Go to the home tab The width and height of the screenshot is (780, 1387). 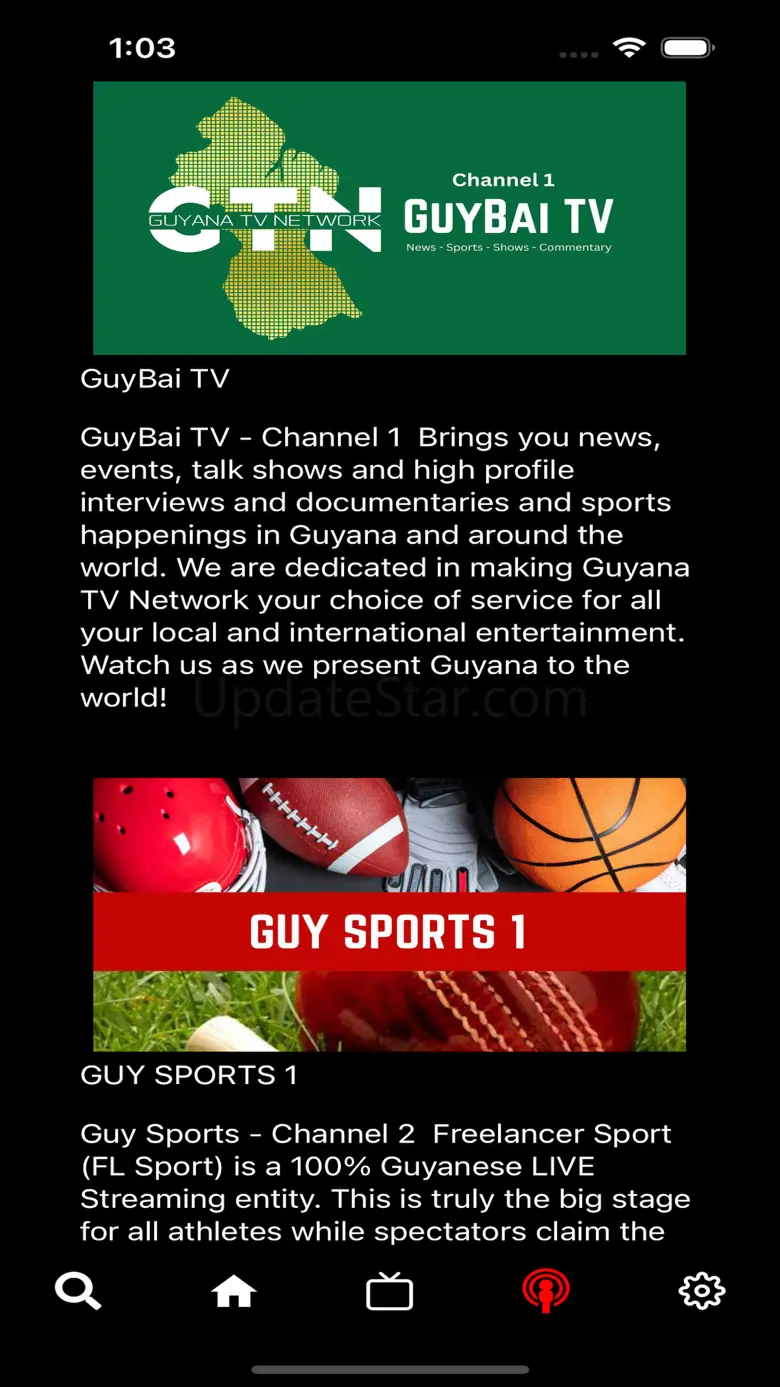point(234,1291)
